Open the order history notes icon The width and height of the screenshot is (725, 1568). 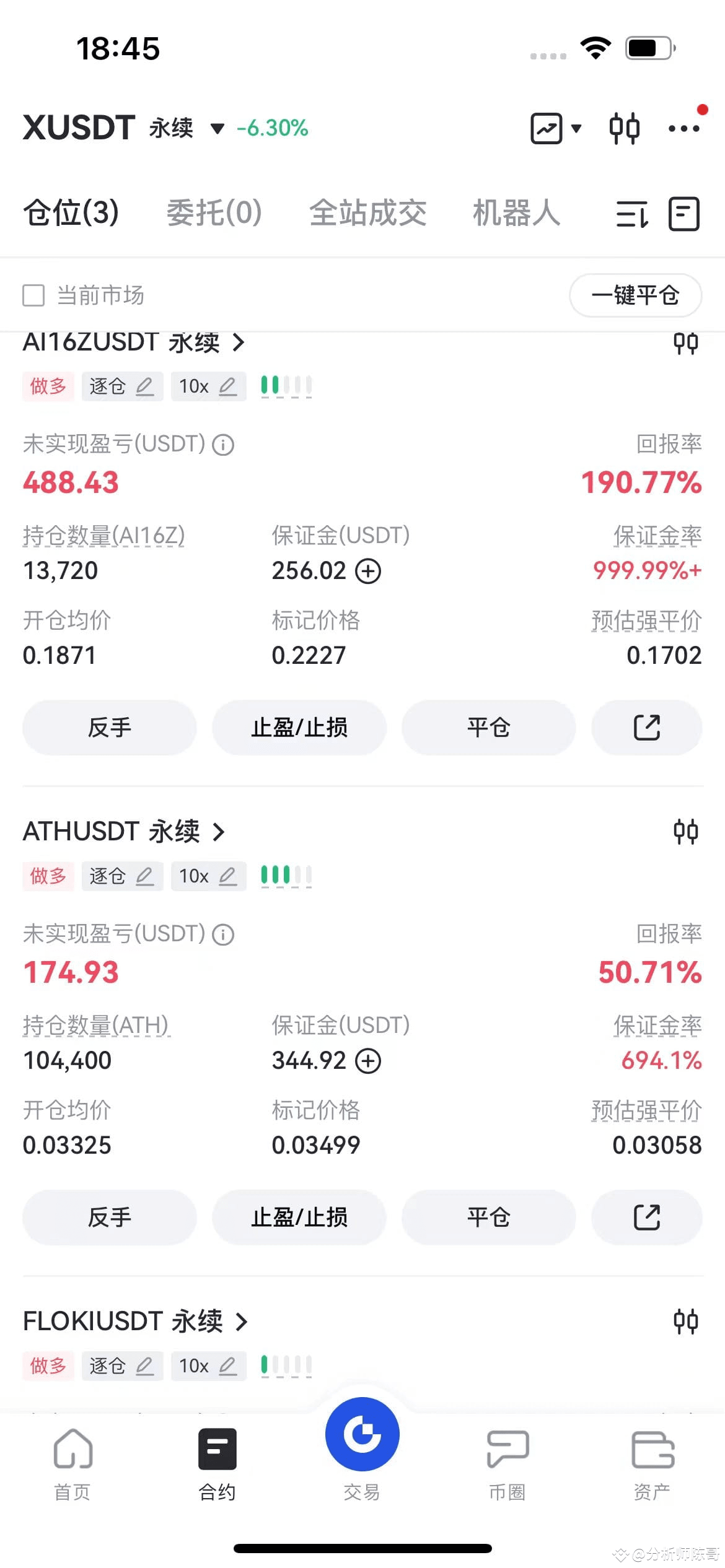pos(683,214)
